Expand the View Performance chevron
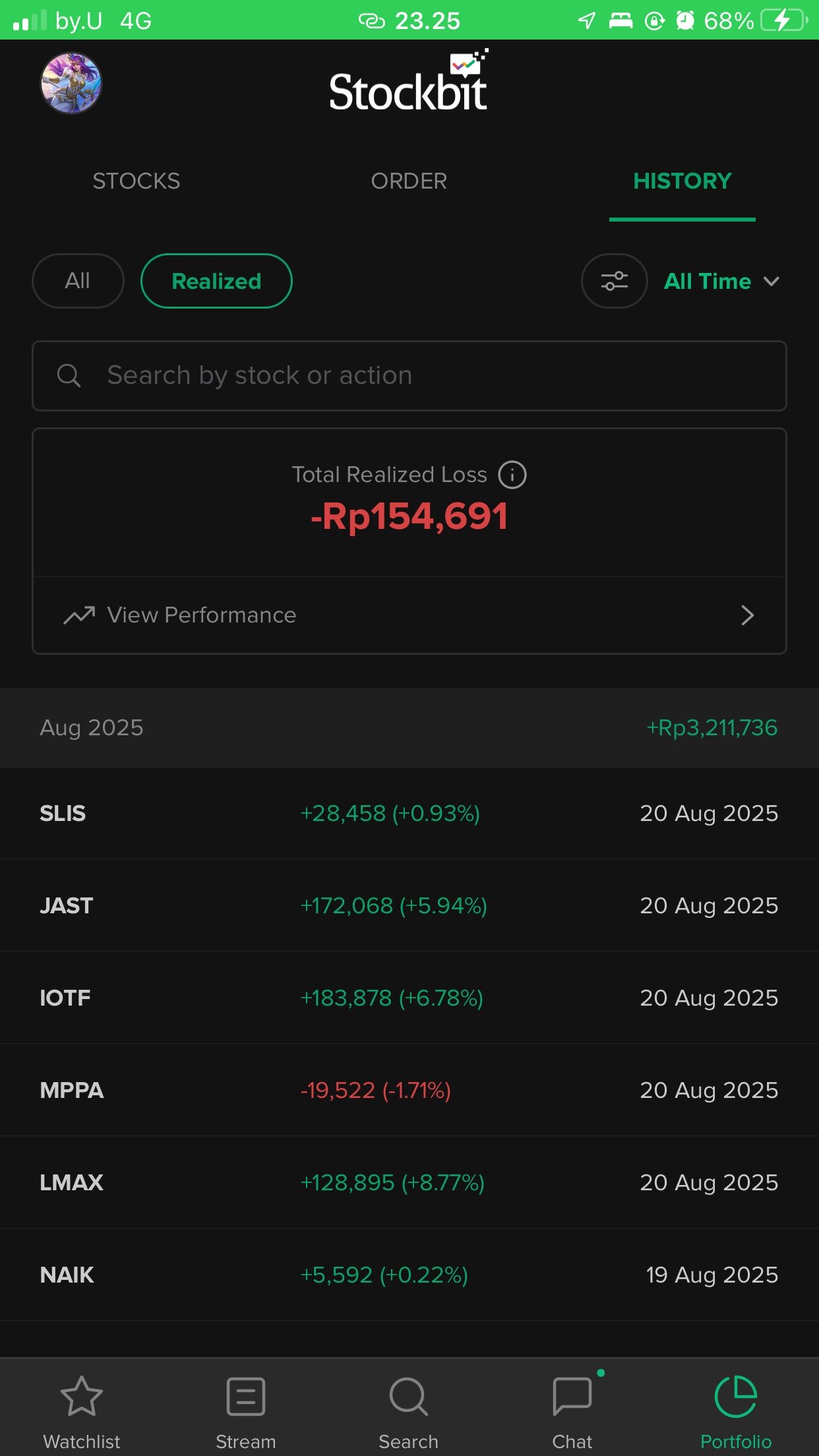Viewport: 819px width, 1456px height. pyautogui.click(x=747, y=615)
